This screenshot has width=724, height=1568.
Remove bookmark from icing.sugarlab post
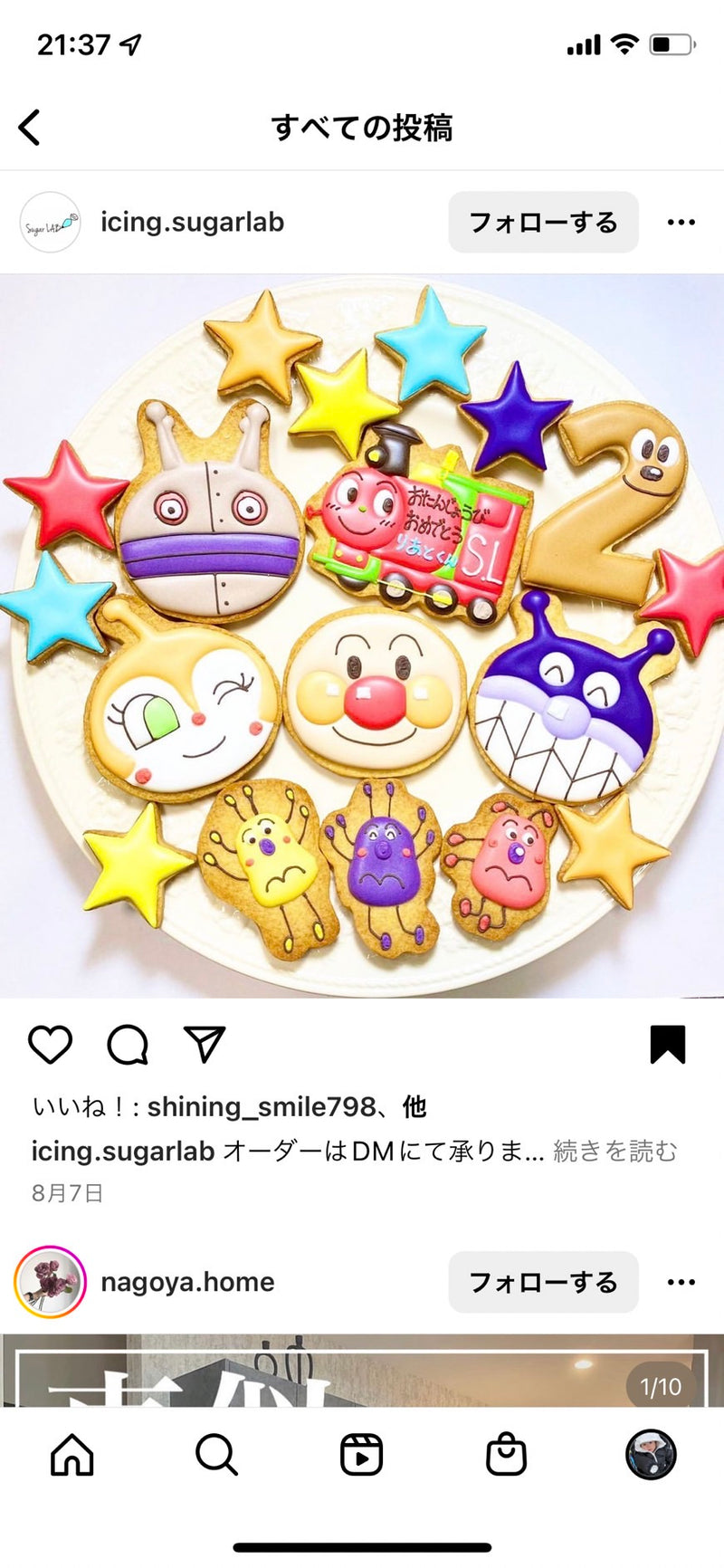[668, 1045]
